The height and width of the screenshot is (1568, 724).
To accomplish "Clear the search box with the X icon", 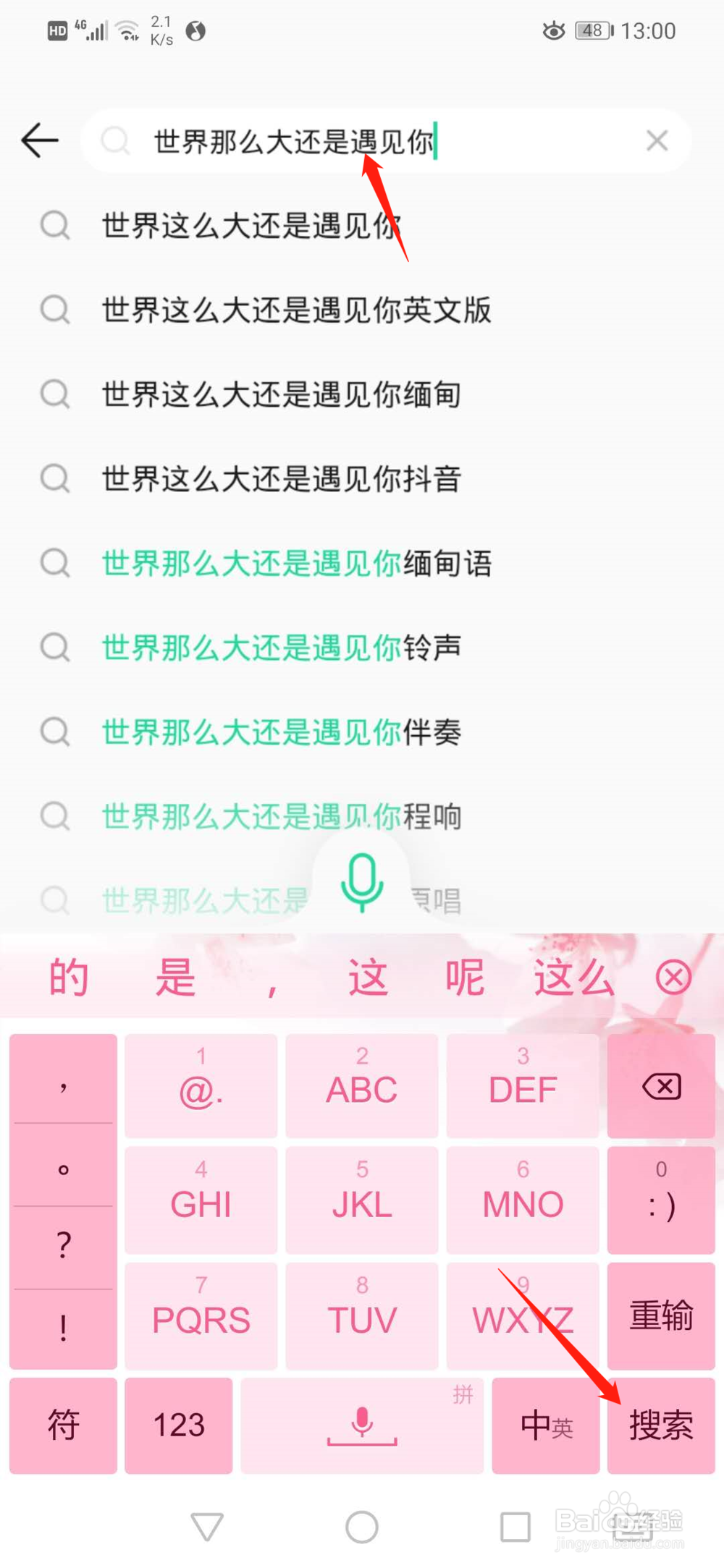I will (657, 140).
